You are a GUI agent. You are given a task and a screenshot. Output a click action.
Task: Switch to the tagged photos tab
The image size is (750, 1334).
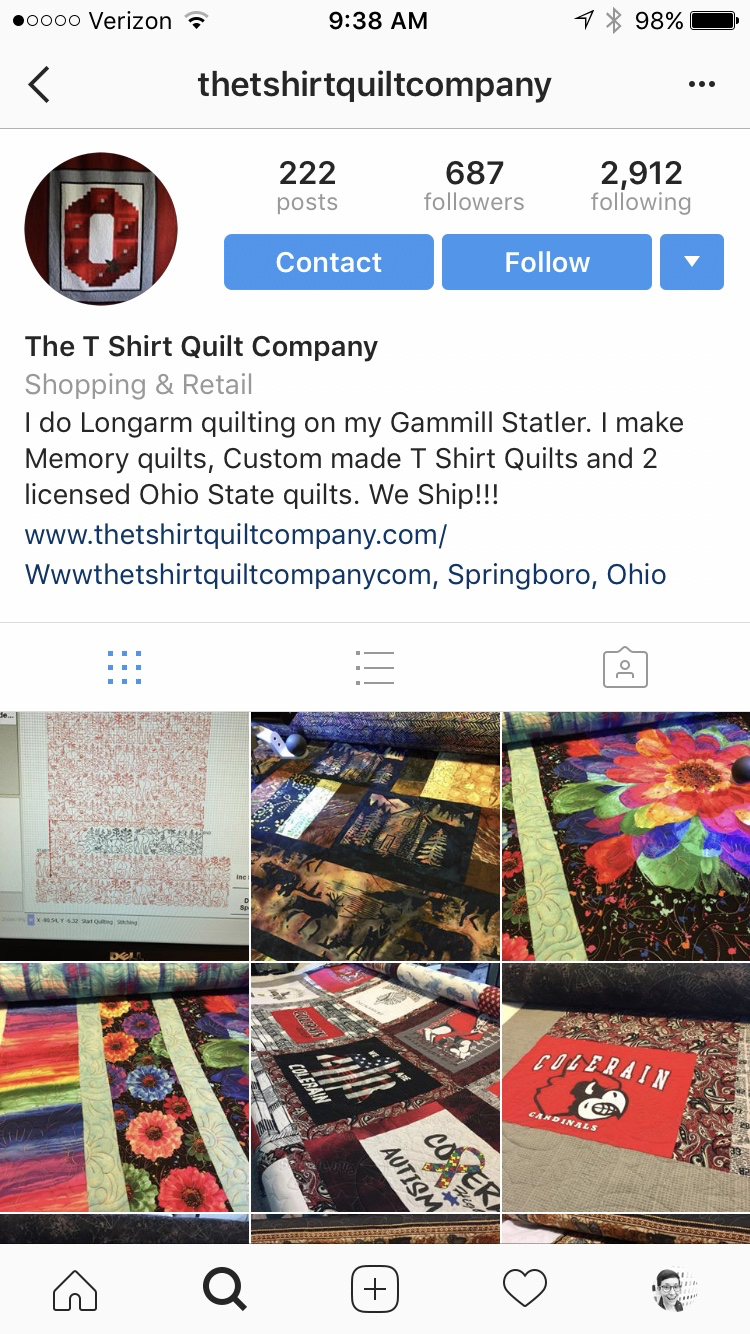[625, 667]
